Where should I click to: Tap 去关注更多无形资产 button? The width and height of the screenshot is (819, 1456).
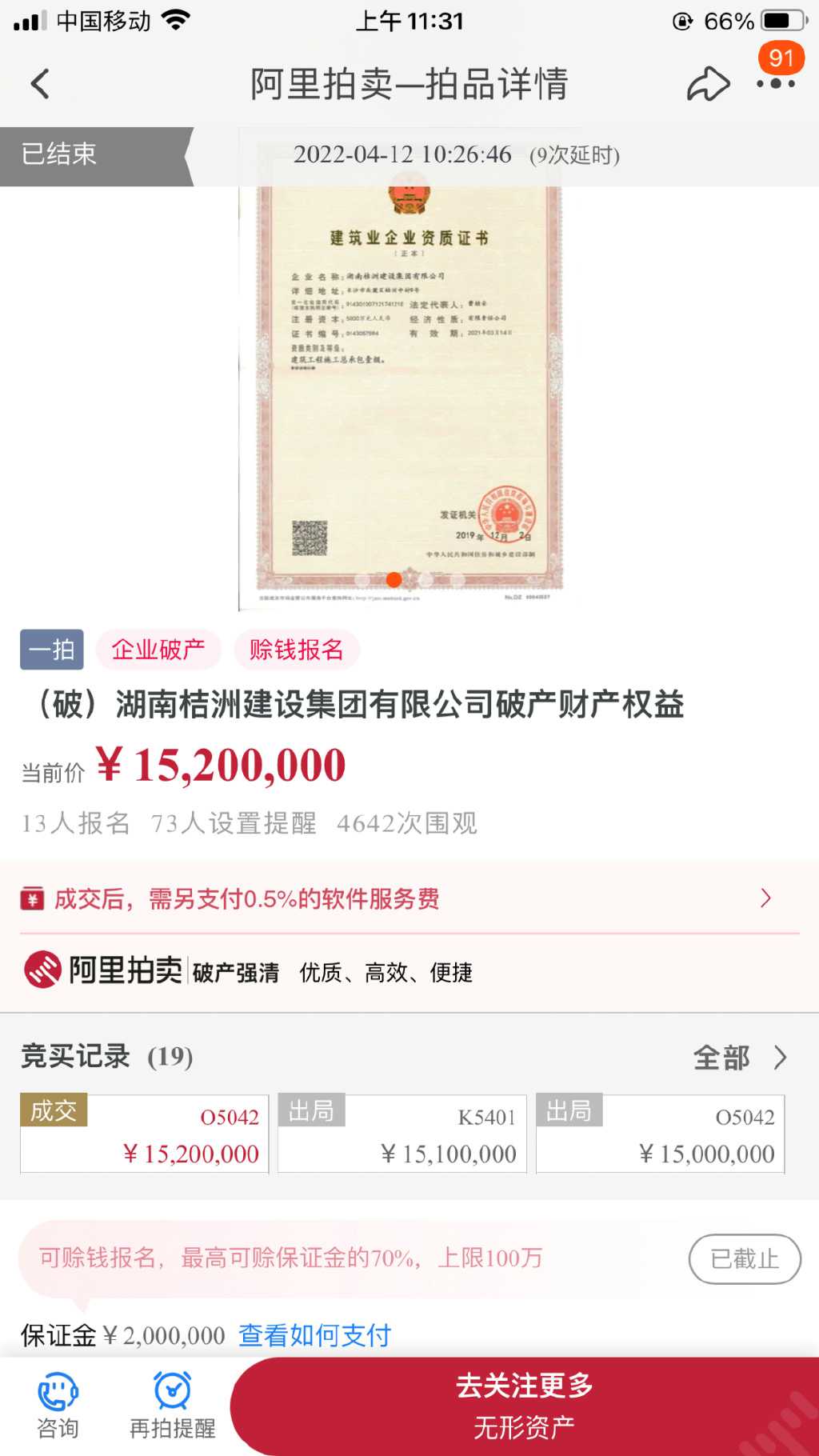click(x=524, y=1406)
